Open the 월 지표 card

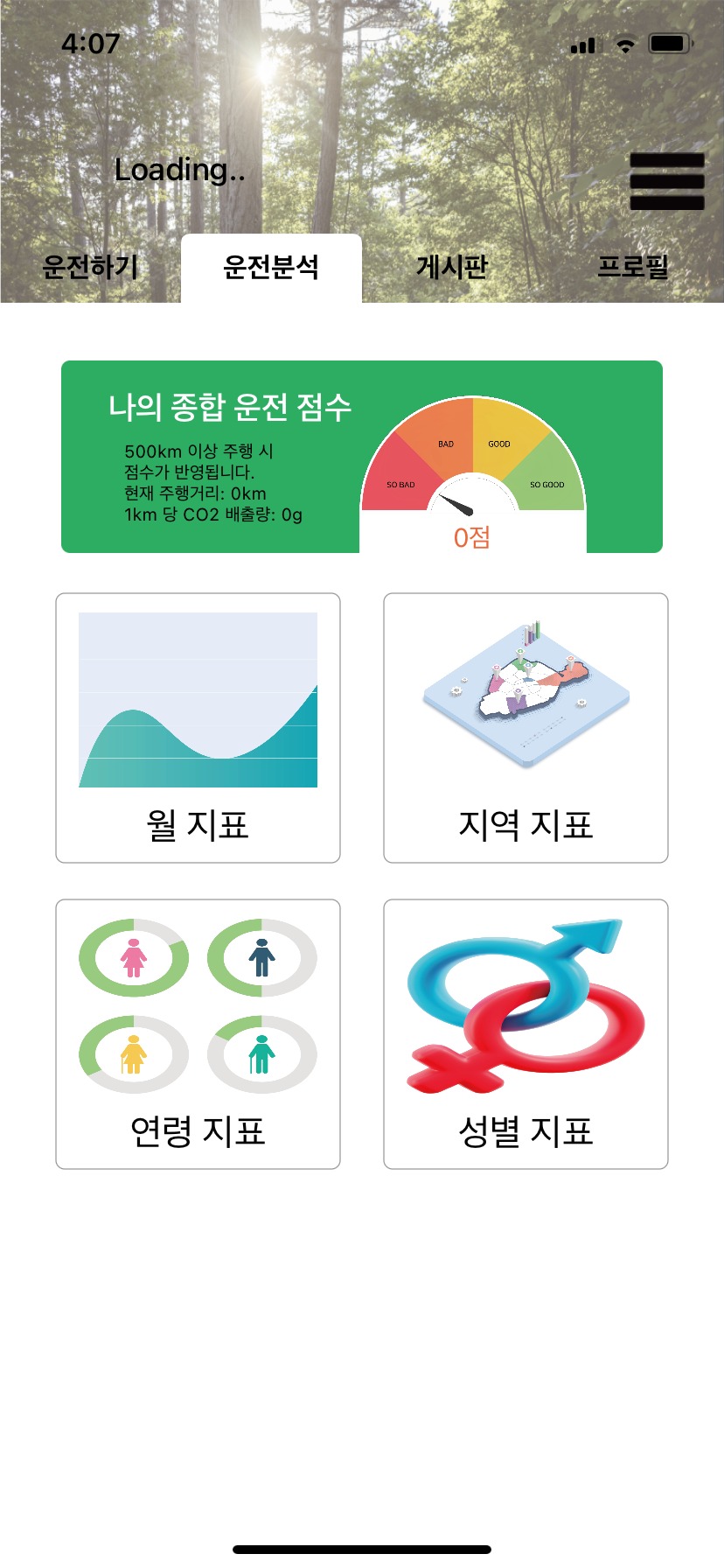point(198,728)
